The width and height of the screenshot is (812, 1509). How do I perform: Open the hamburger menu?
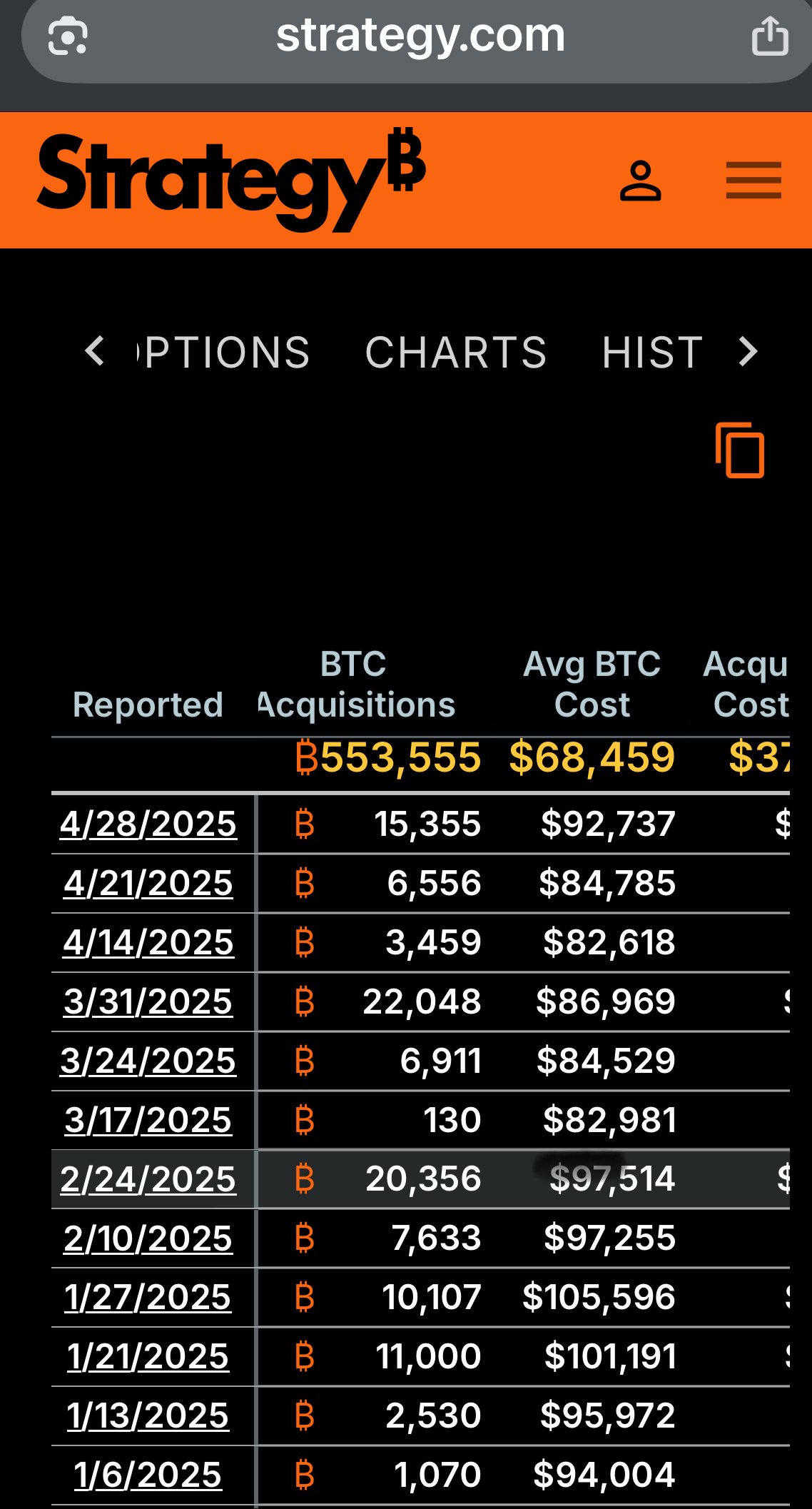pyautogui.click(x=753, y=180)
